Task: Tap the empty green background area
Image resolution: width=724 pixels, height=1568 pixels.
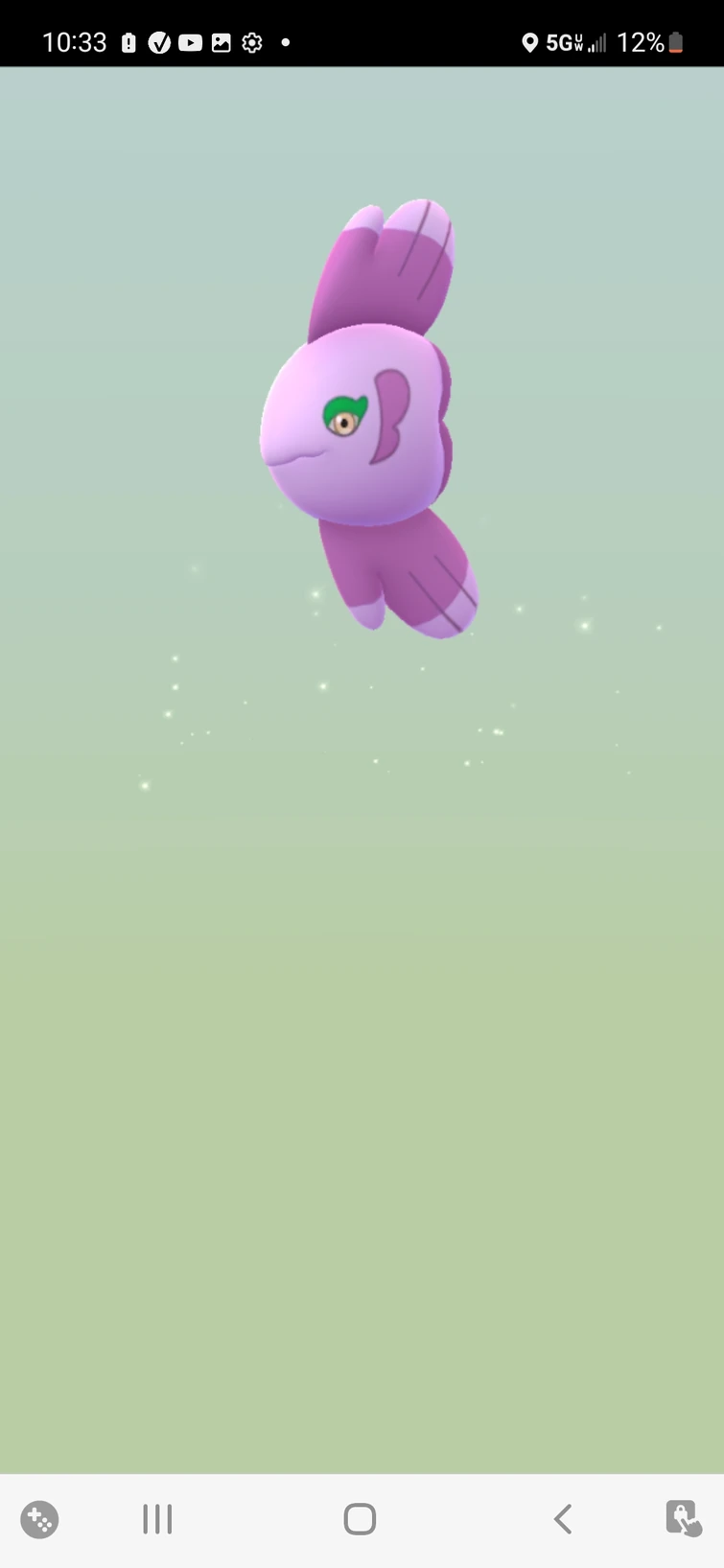Action: point(362,1102)
